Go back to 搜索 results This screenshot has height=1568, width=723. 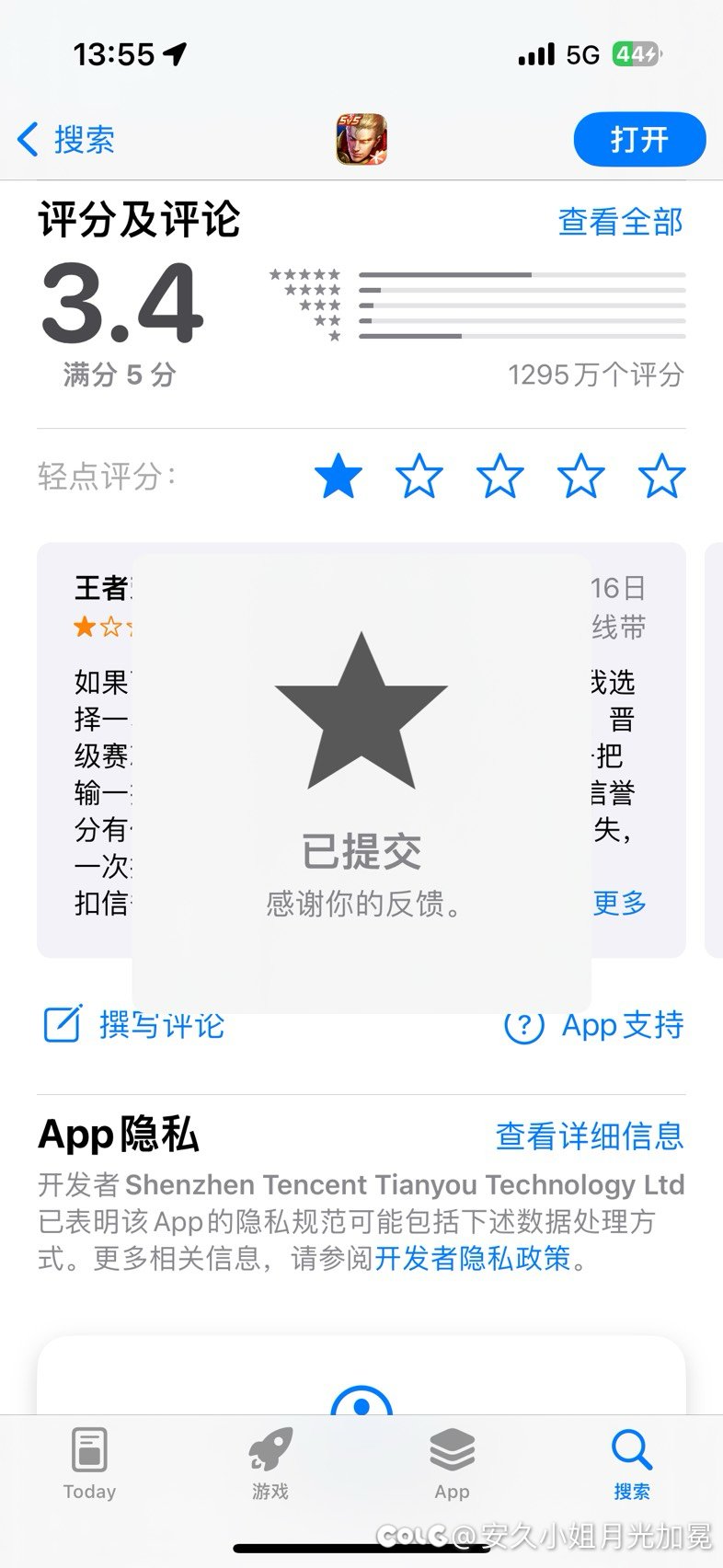click(66, 140)
